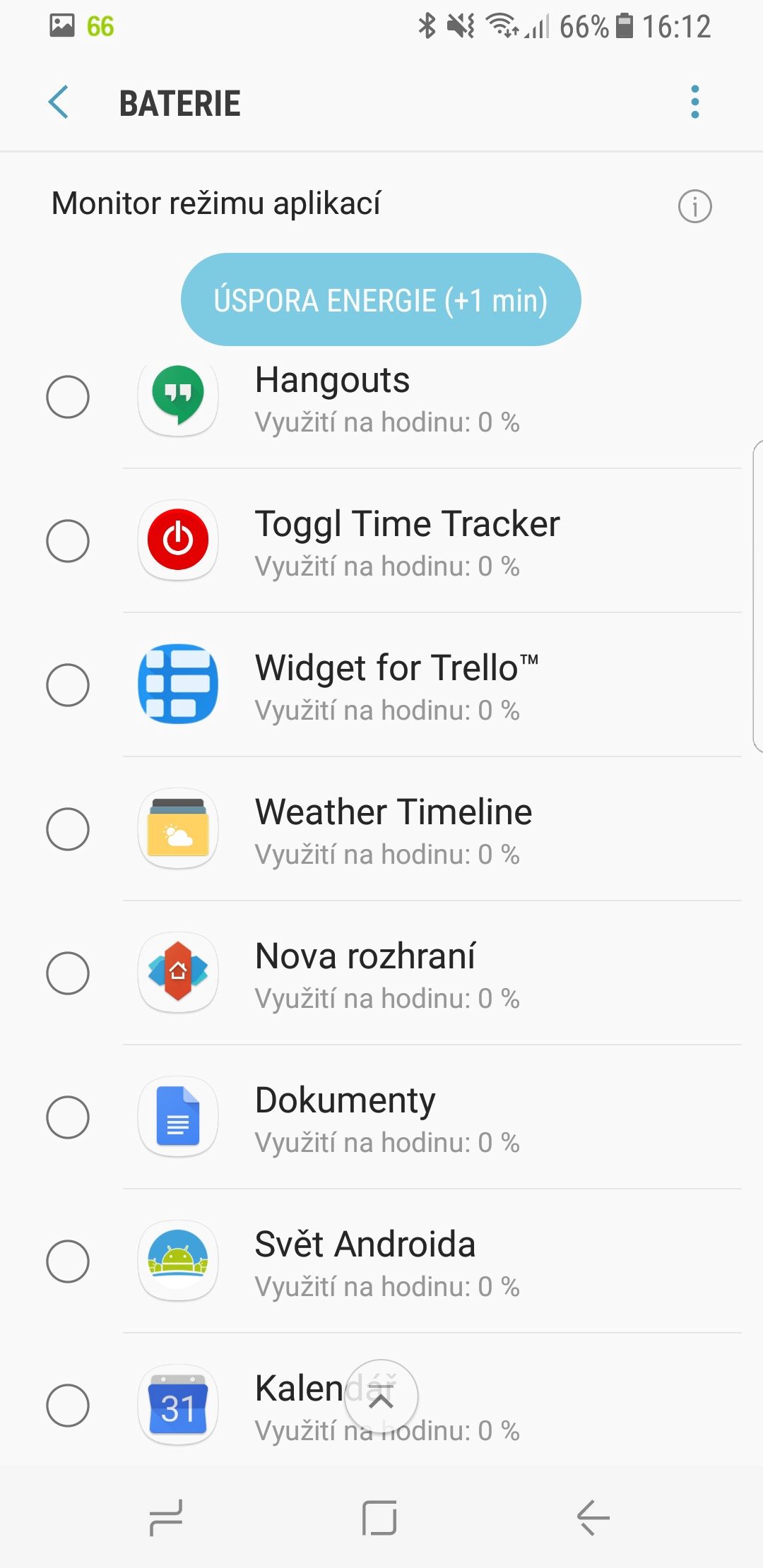Select the Widget for Trello checkbox
The width and height of the screenshot is (763, 1568).
pos(68,685)
